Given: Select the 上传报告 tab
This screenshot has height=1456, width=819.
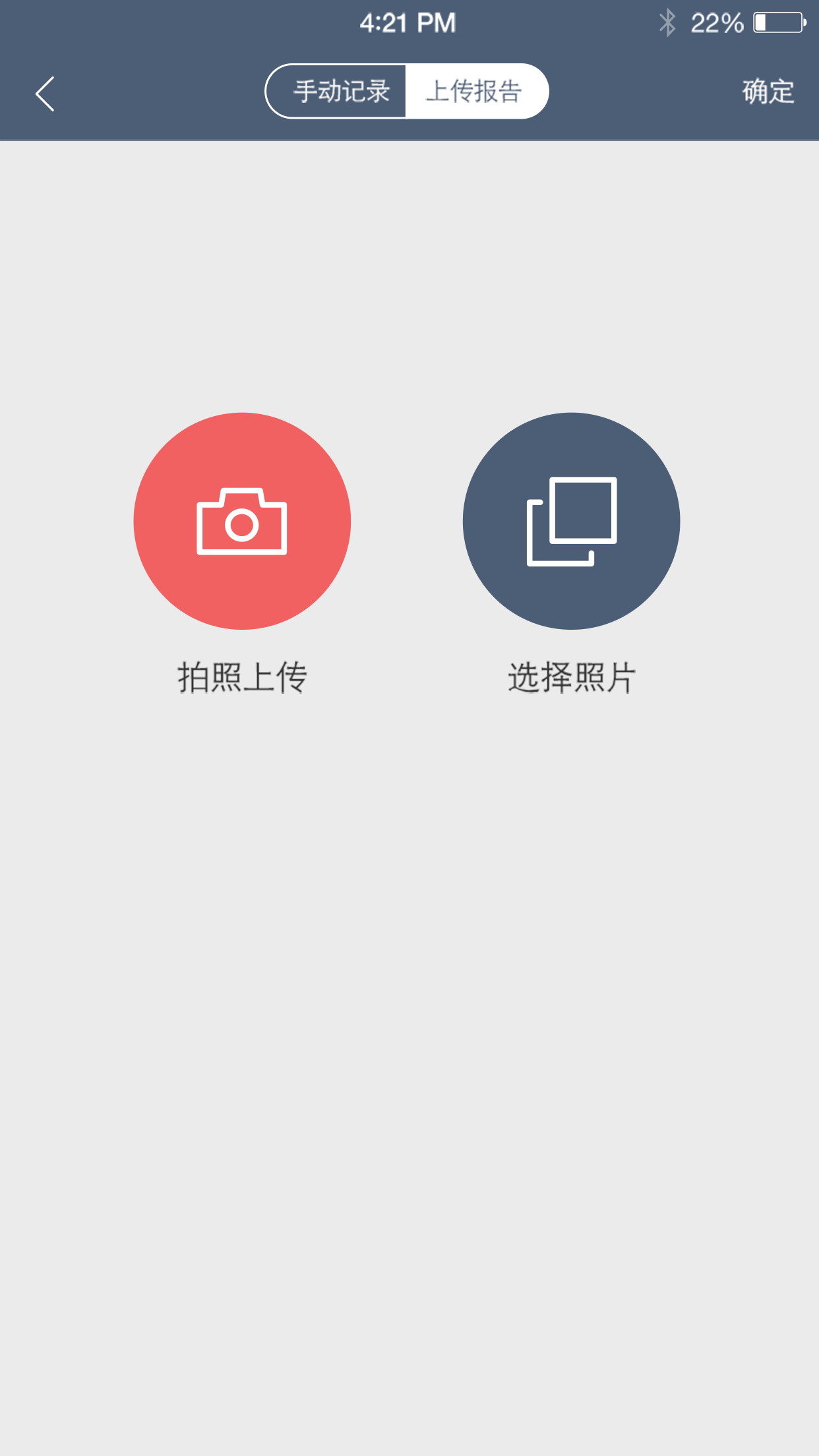Looking at the screenshot, I should 475,91.
